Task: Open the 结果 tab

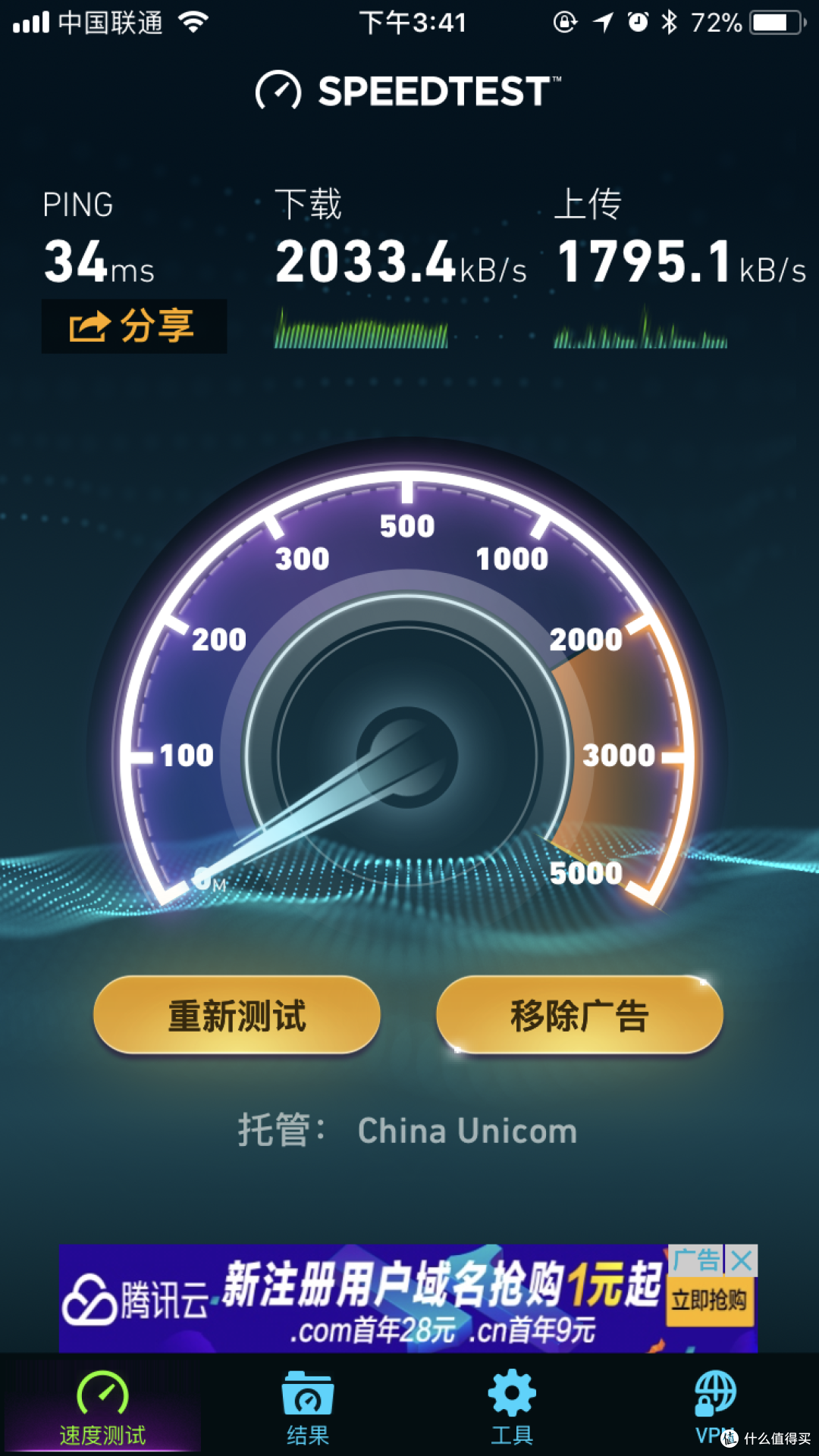Action: tap(307, 1406)
